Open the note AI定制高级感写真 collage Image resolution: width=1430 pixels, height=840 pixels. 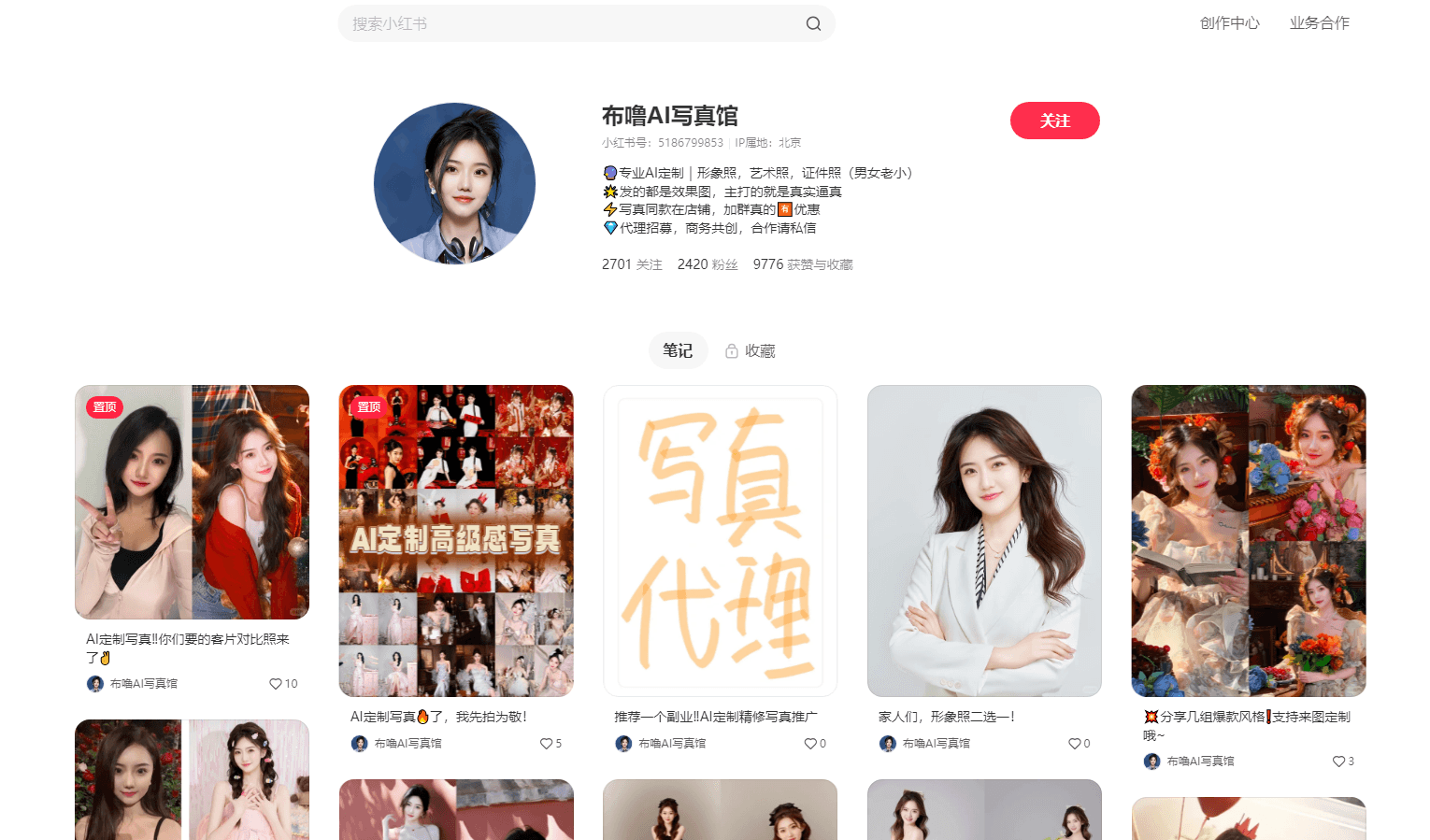point(456,540)
